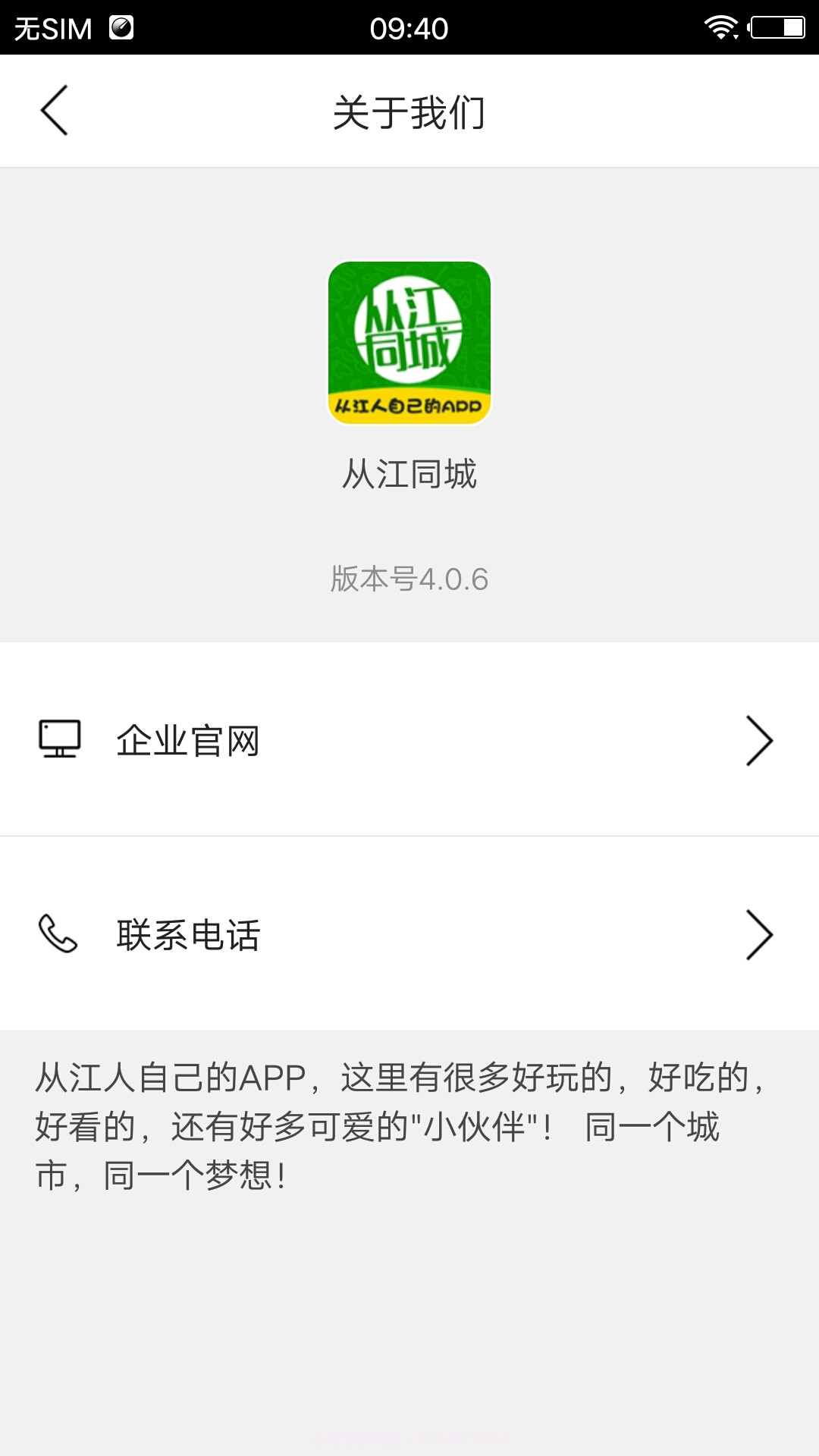
Task: Select the NFC icon in status bar
Action: click(121, 25)
